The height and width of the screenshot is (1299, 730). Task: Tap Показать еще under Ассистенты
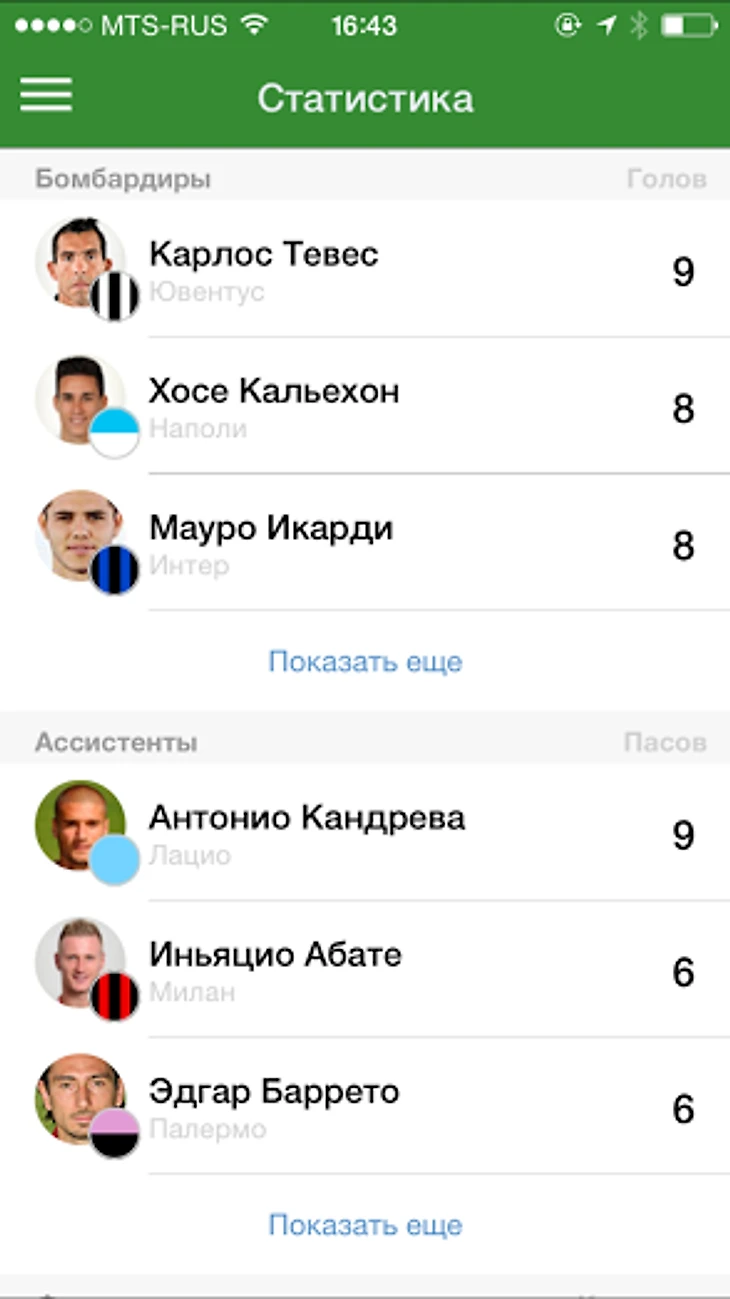[x=365, y=1225]
